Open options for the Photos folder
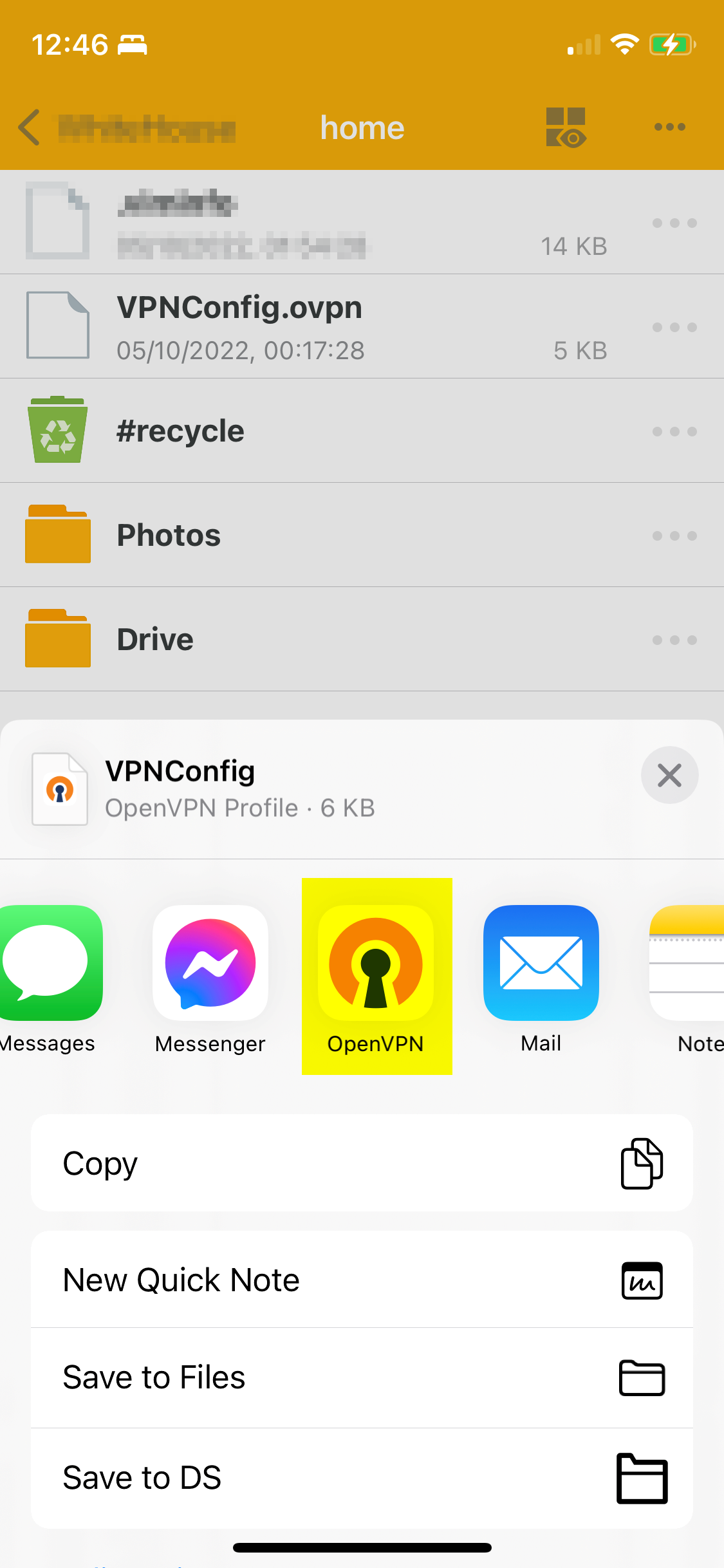This screenshot has width=724, height=1568. [x=674, y=535]
